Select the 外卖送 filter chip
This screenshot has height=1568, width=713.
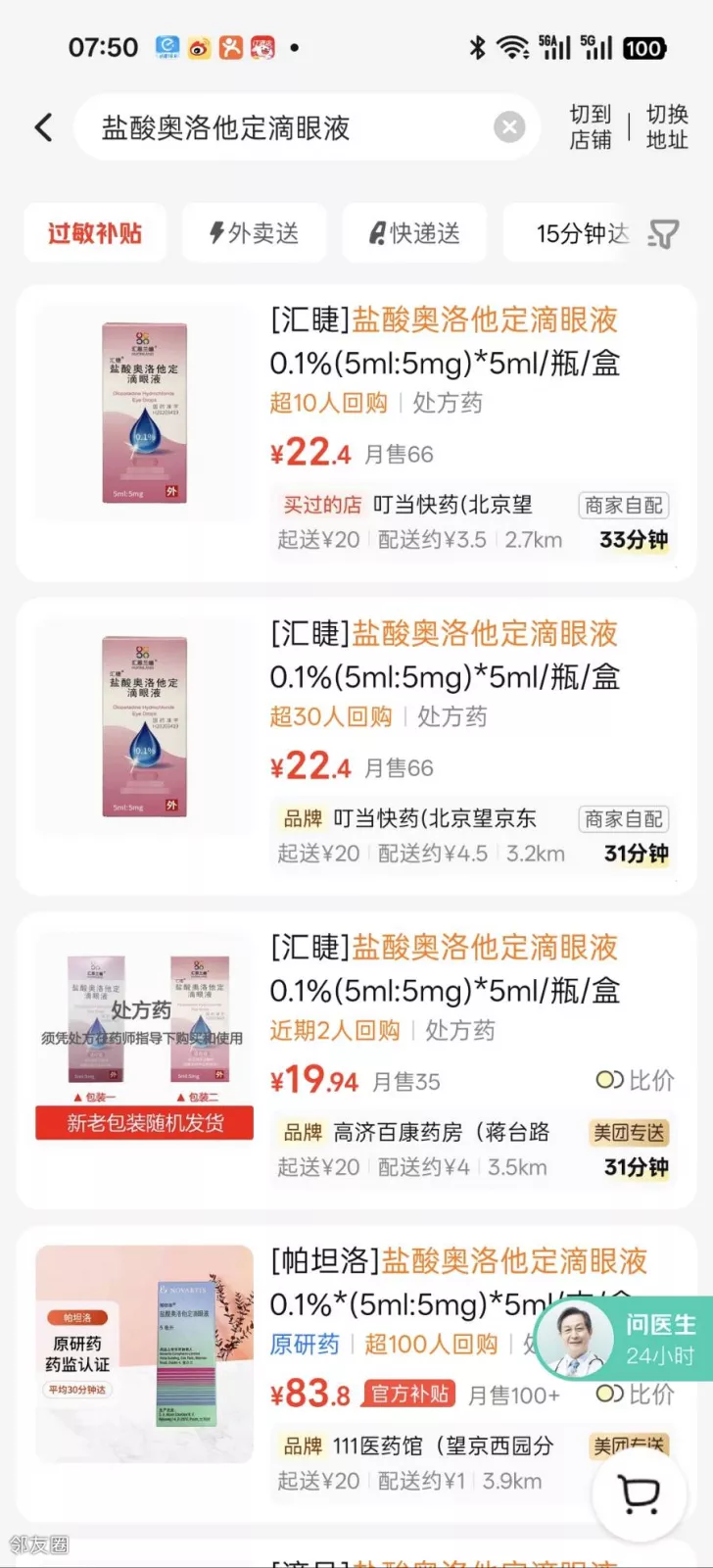pyautogui.click(x=254, y=233)
